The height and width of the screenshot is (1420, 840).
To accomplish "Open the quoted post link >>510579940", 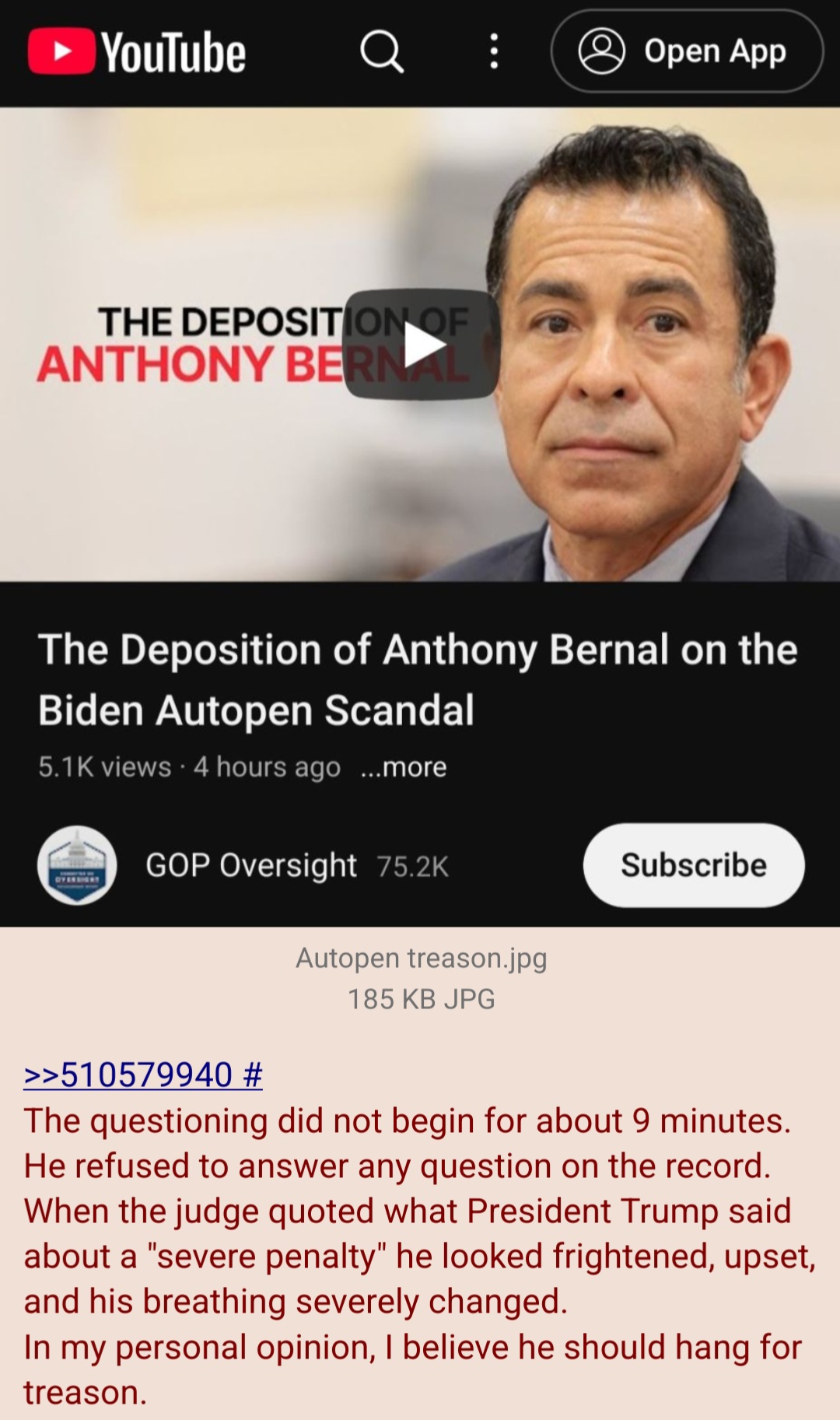I will coord(129,1075).
